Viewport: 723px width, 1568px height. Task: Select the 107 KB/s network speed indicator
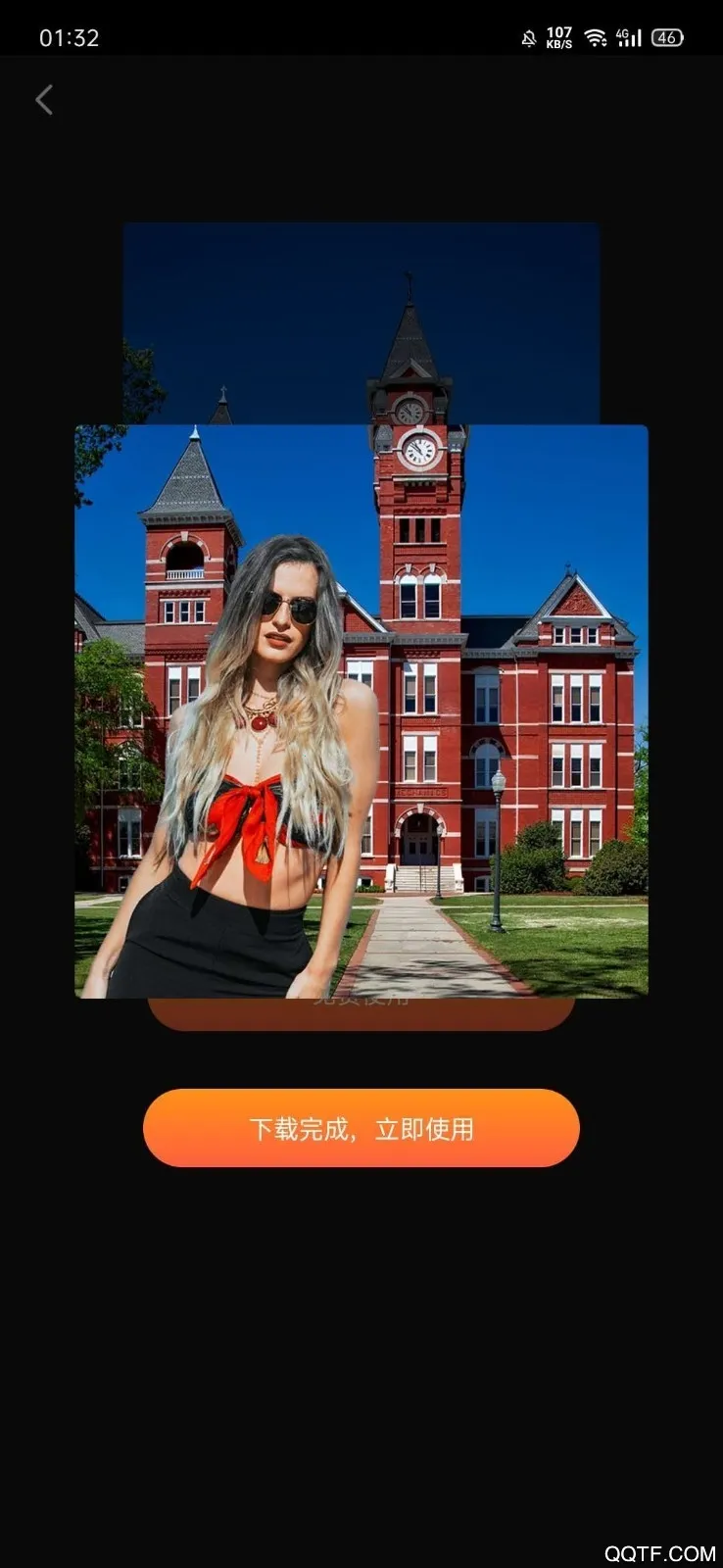click(557, 37)
